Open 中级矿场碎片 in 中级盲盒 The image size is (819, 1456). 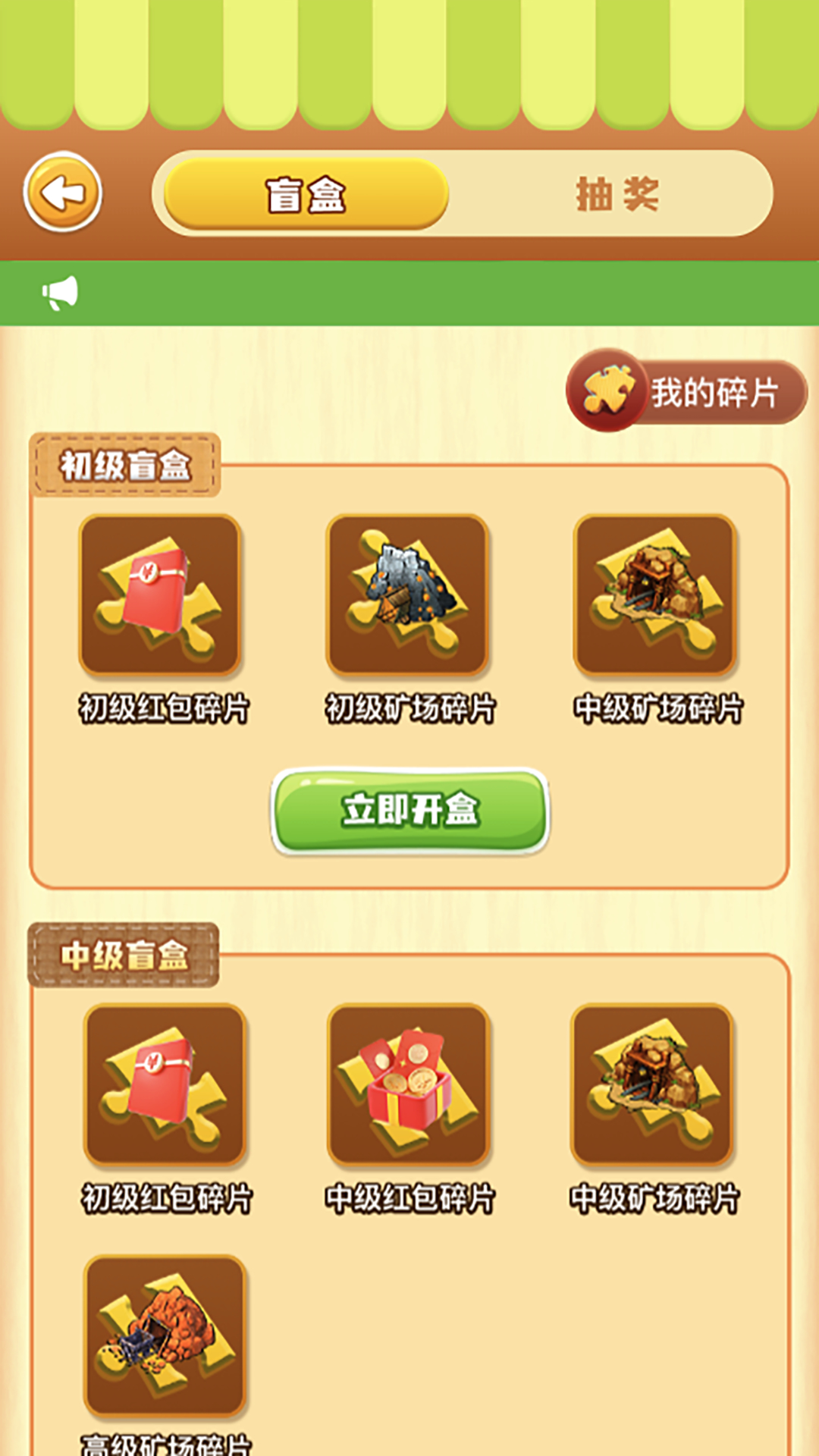click(653, 1084)
